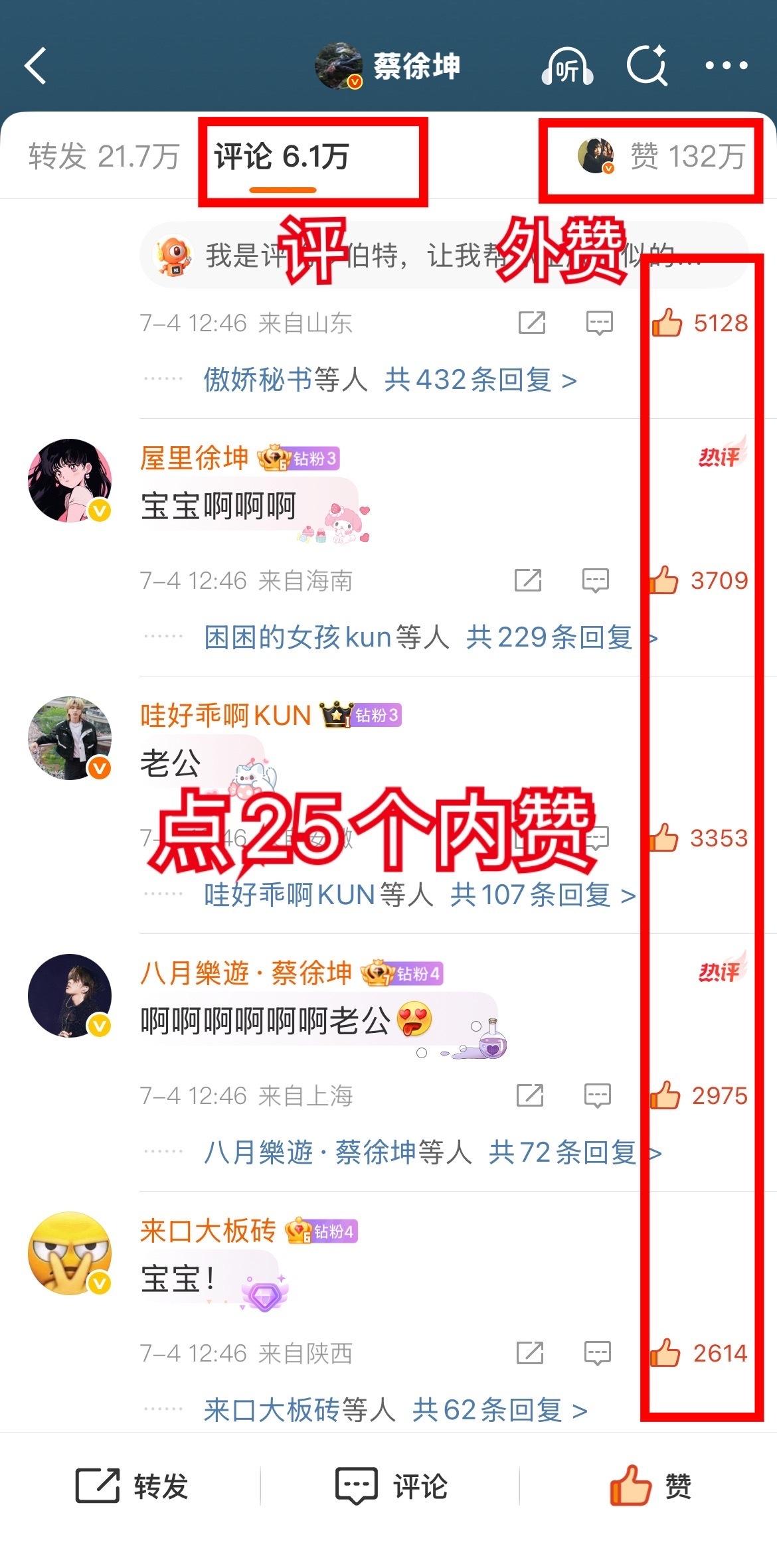Viewport: 777px width, 1568px height.
Task: Tap bottom 评论 button to comment
Action: point(391,1486)
